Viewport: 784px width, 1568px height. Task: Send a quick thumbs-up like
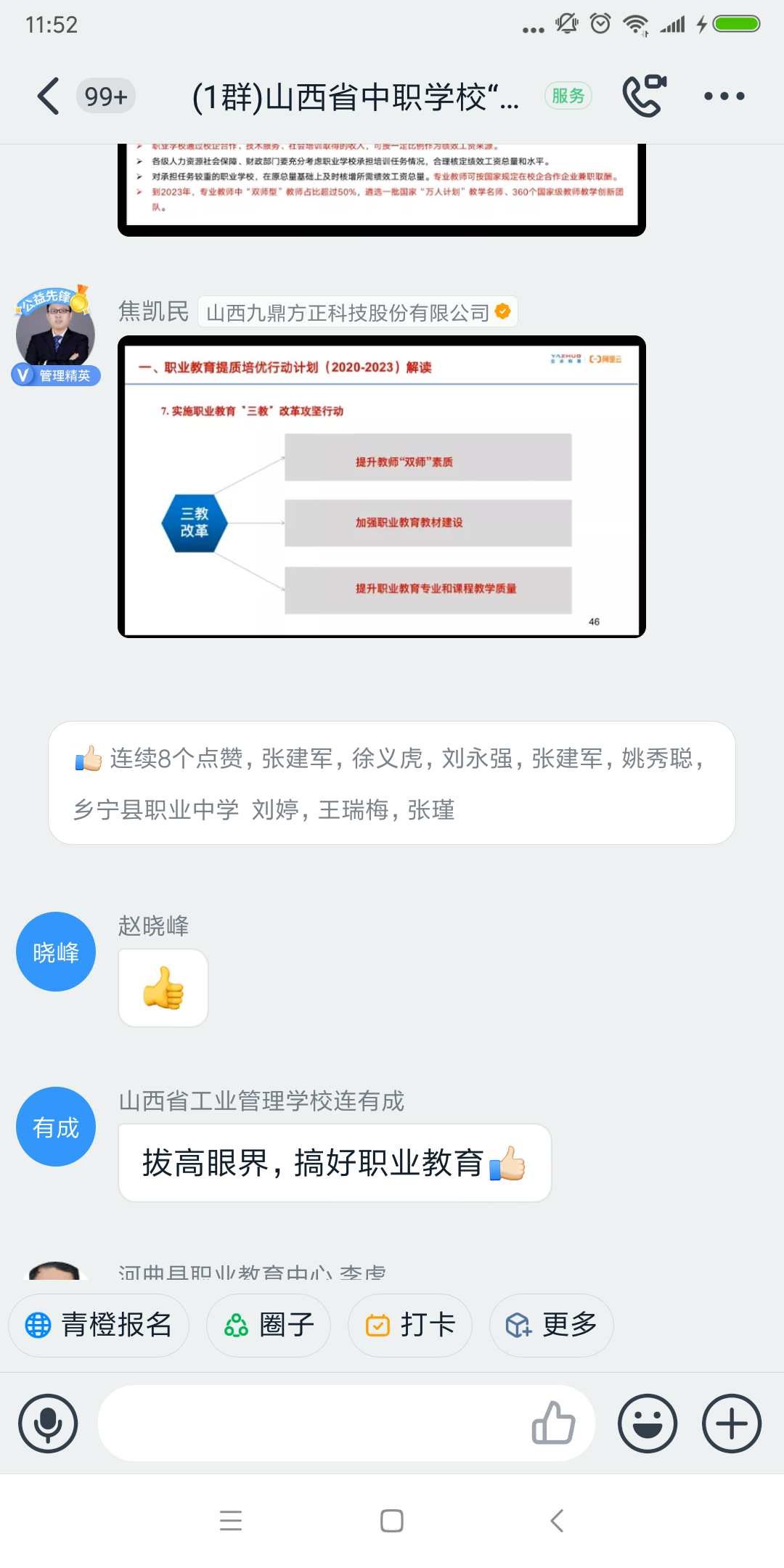coord(553,1424)
